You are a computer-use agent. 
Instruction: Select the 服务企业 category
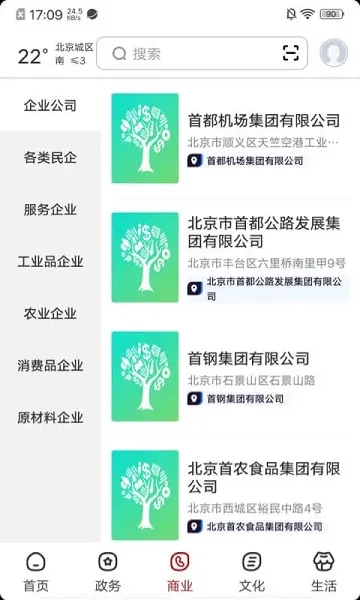[x=50, y=209]
